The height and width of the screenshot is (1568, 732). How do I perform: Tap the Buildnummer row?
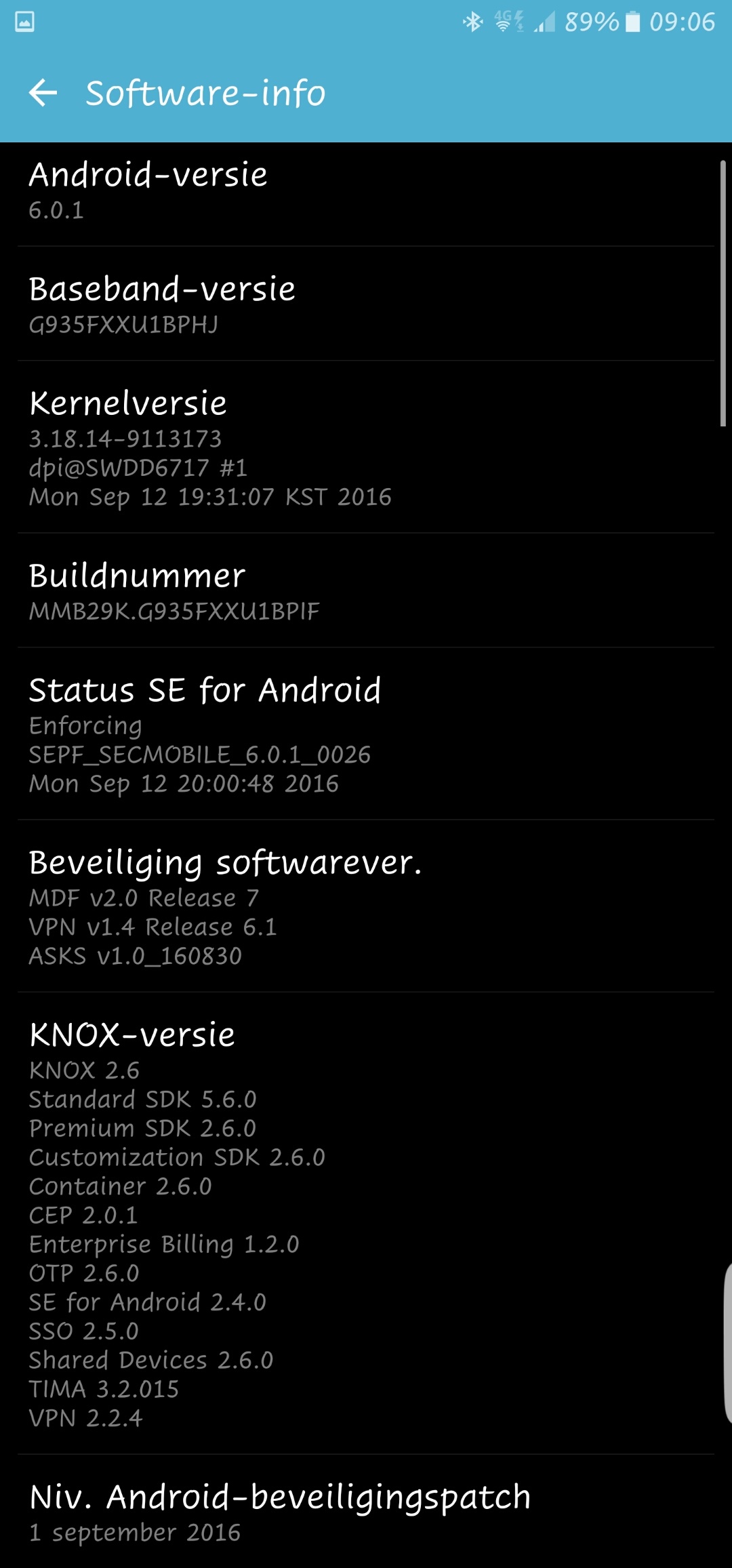366,590
